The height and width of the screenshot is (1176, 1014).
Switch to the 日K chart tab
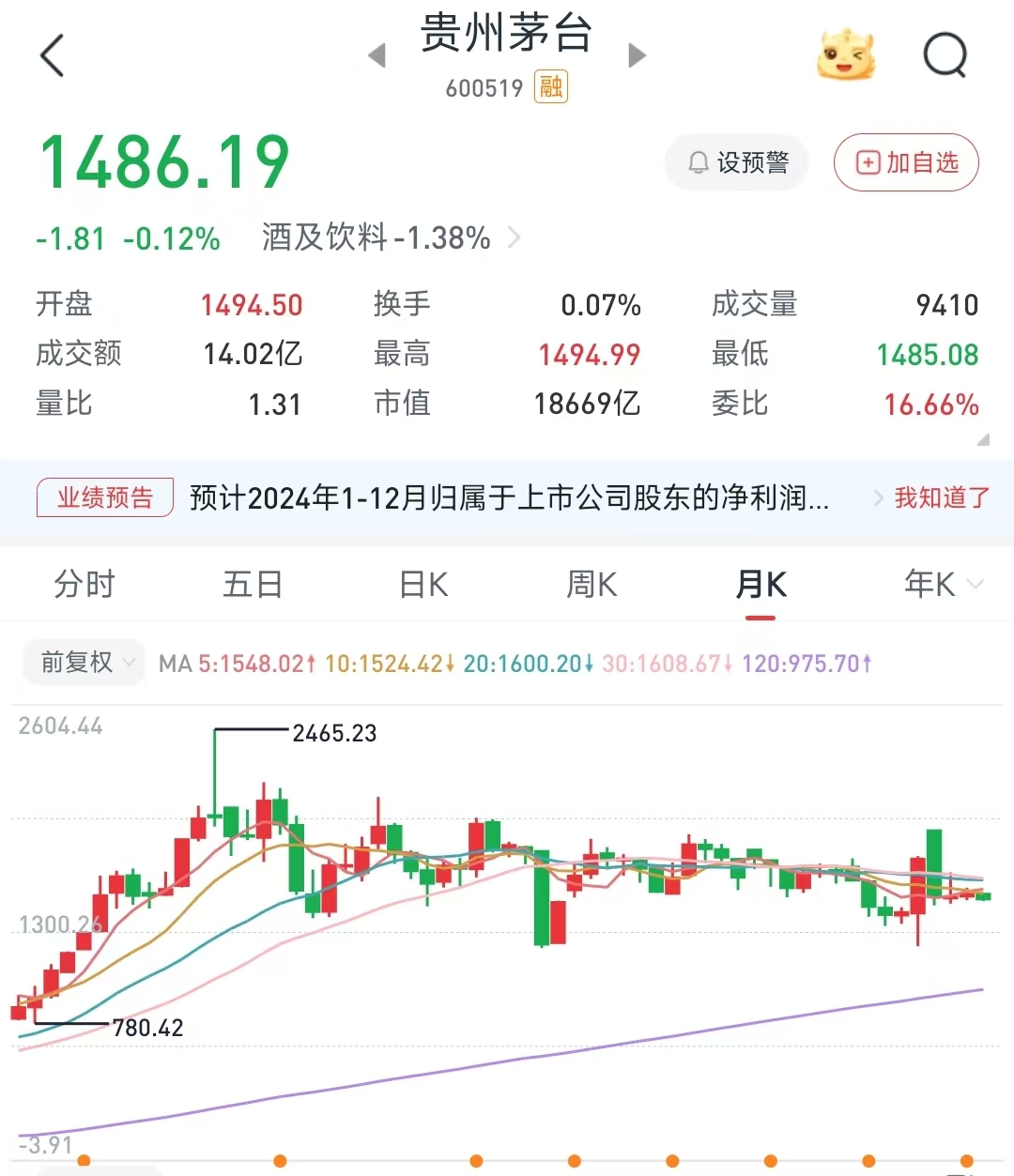tap(423, 584)
